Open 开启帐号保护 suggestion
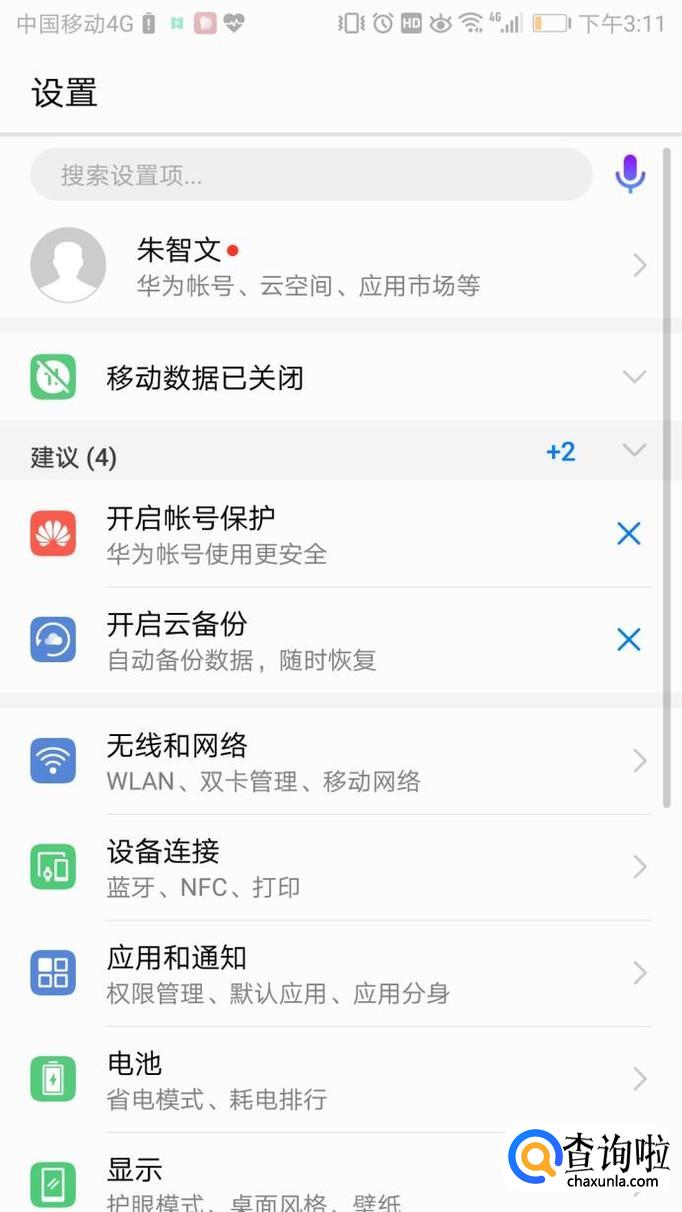682x1212 pixels. 300,534
